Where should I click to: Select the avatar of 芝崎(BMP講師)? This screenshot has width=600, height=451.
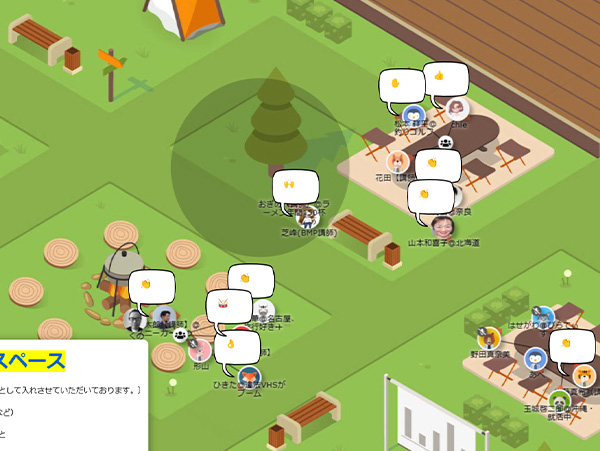pos(310,217)
